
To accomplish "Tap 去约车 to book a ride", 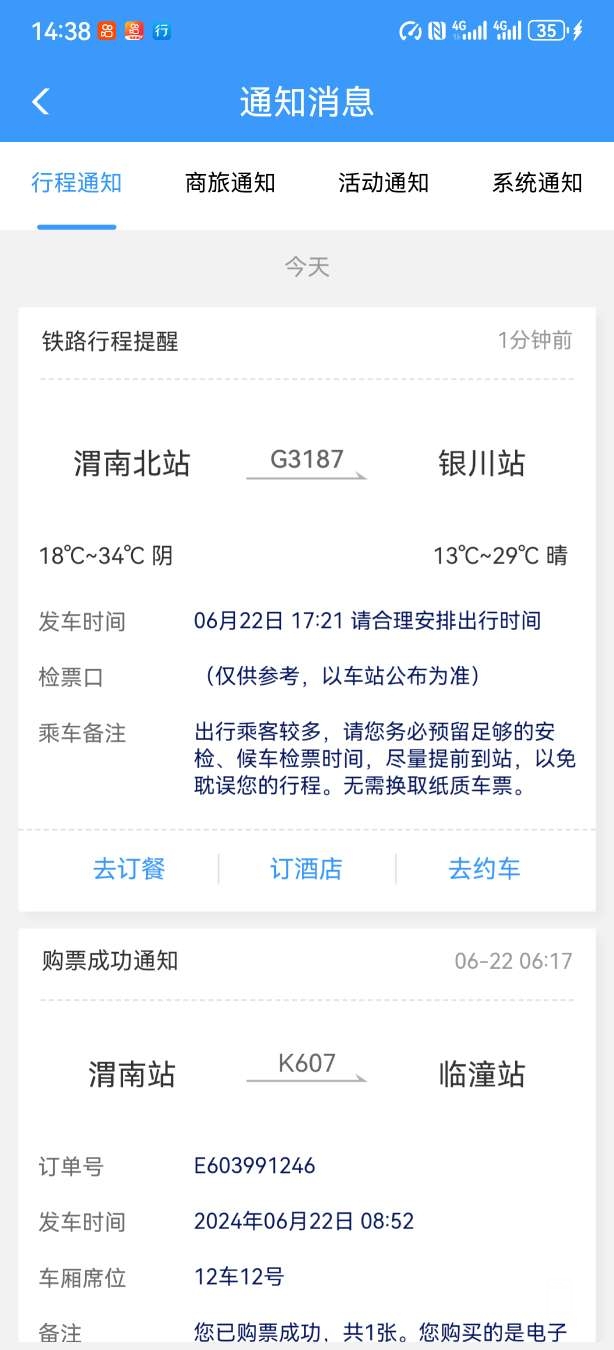I will pos(484,869).
